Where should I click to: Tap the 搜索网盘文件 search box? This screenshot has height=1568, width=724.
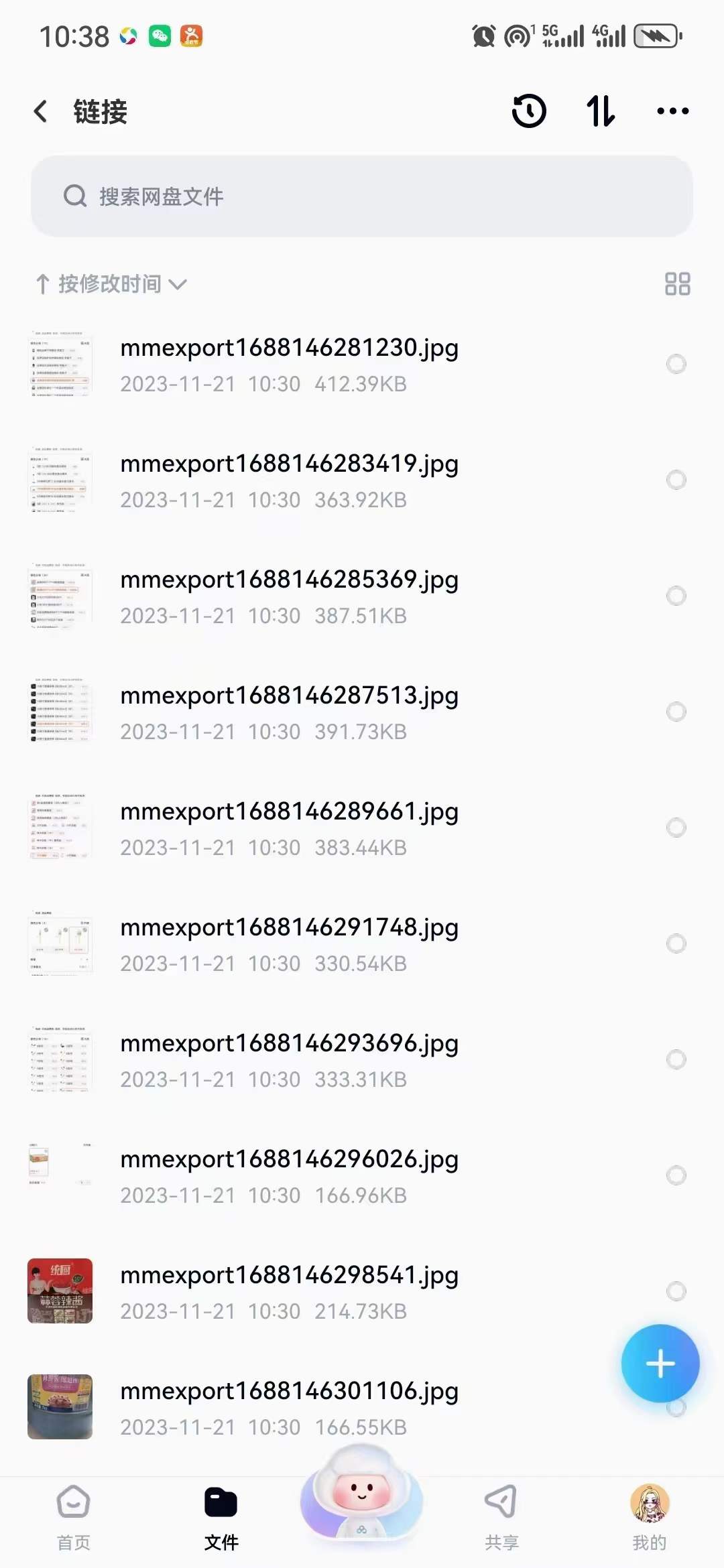click(362, 196)
